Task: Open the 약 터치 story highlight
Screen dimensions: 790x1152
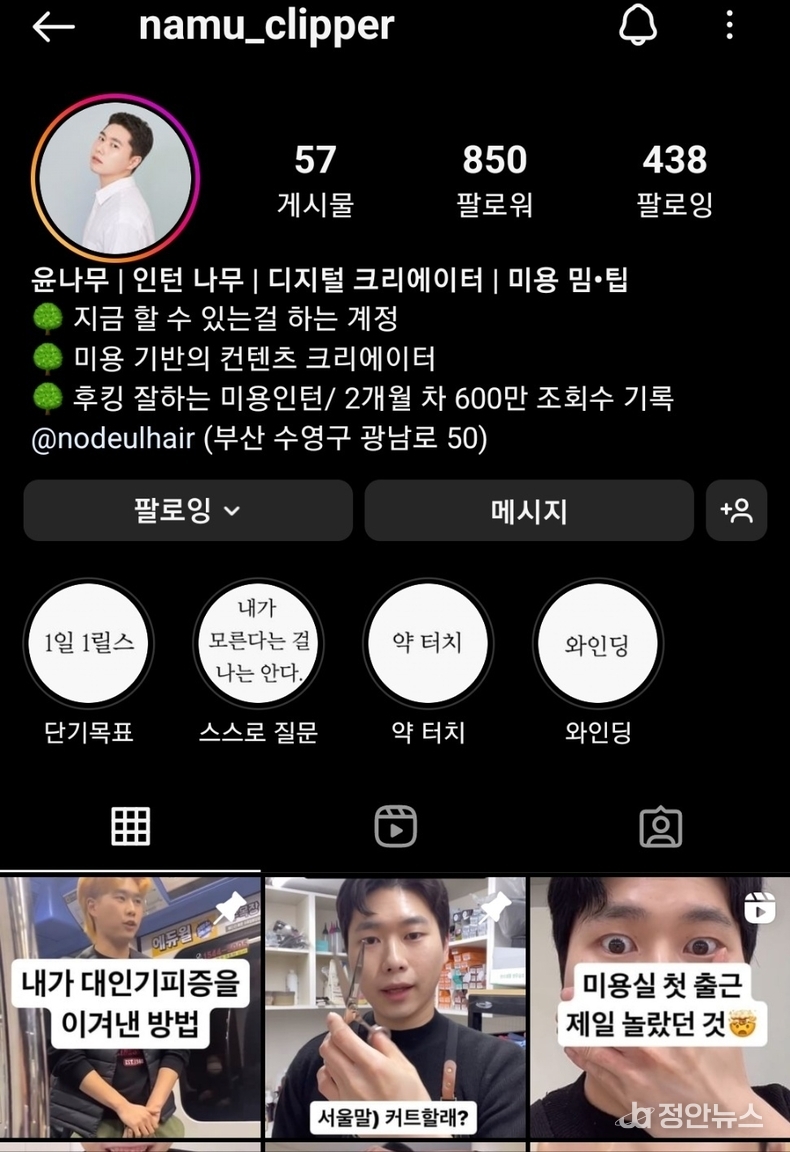Action: click(x=428, y=643)
